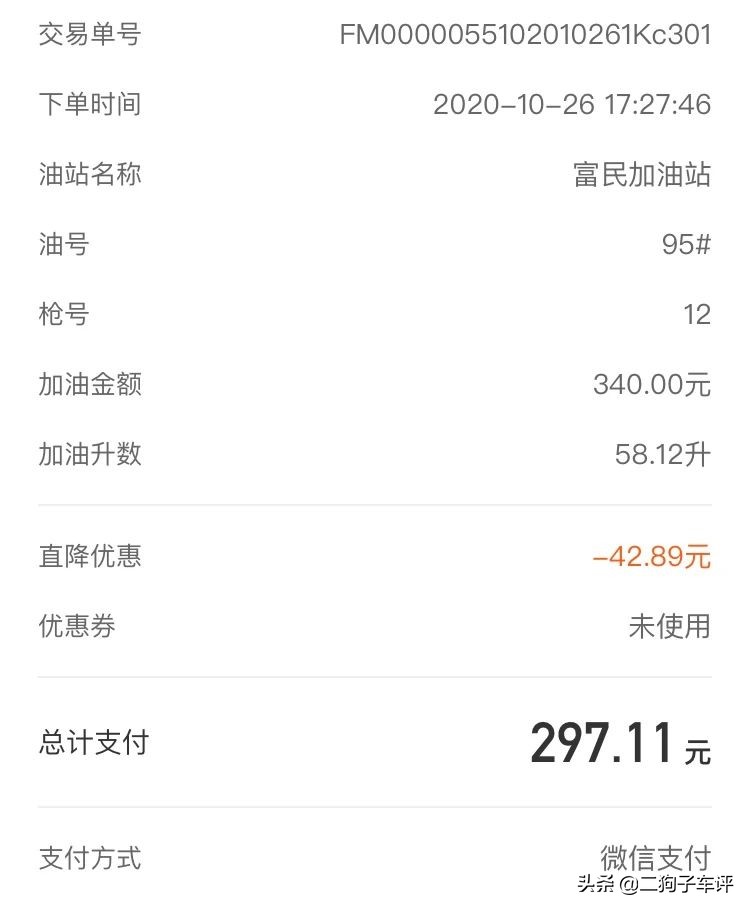Click the 枪号 label
The width and height of the screenshot is (750, 910).
click(x=64, y=314)
